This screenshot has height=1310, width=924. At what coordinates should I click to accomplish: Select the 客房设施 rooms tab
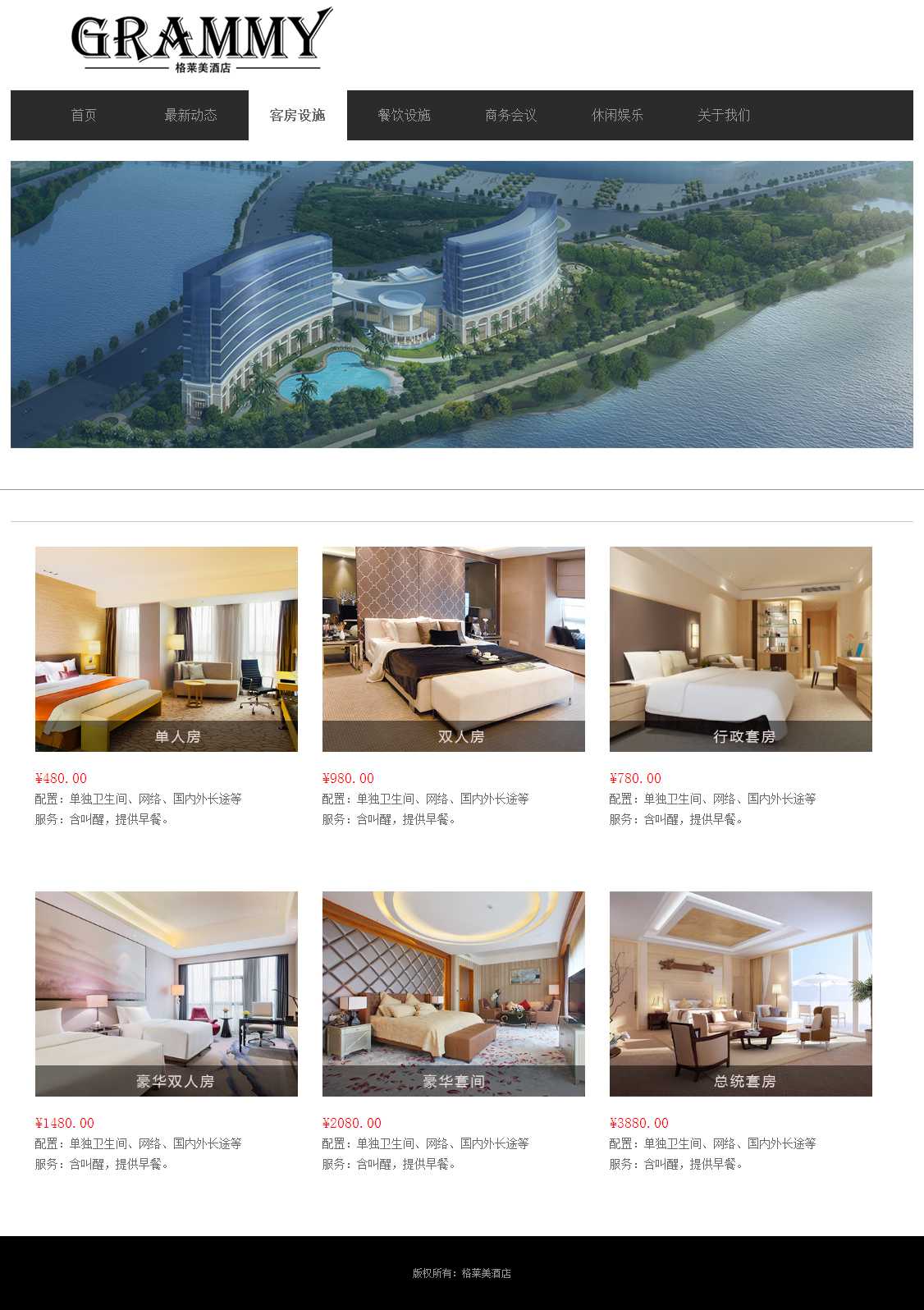pos(297,115)
